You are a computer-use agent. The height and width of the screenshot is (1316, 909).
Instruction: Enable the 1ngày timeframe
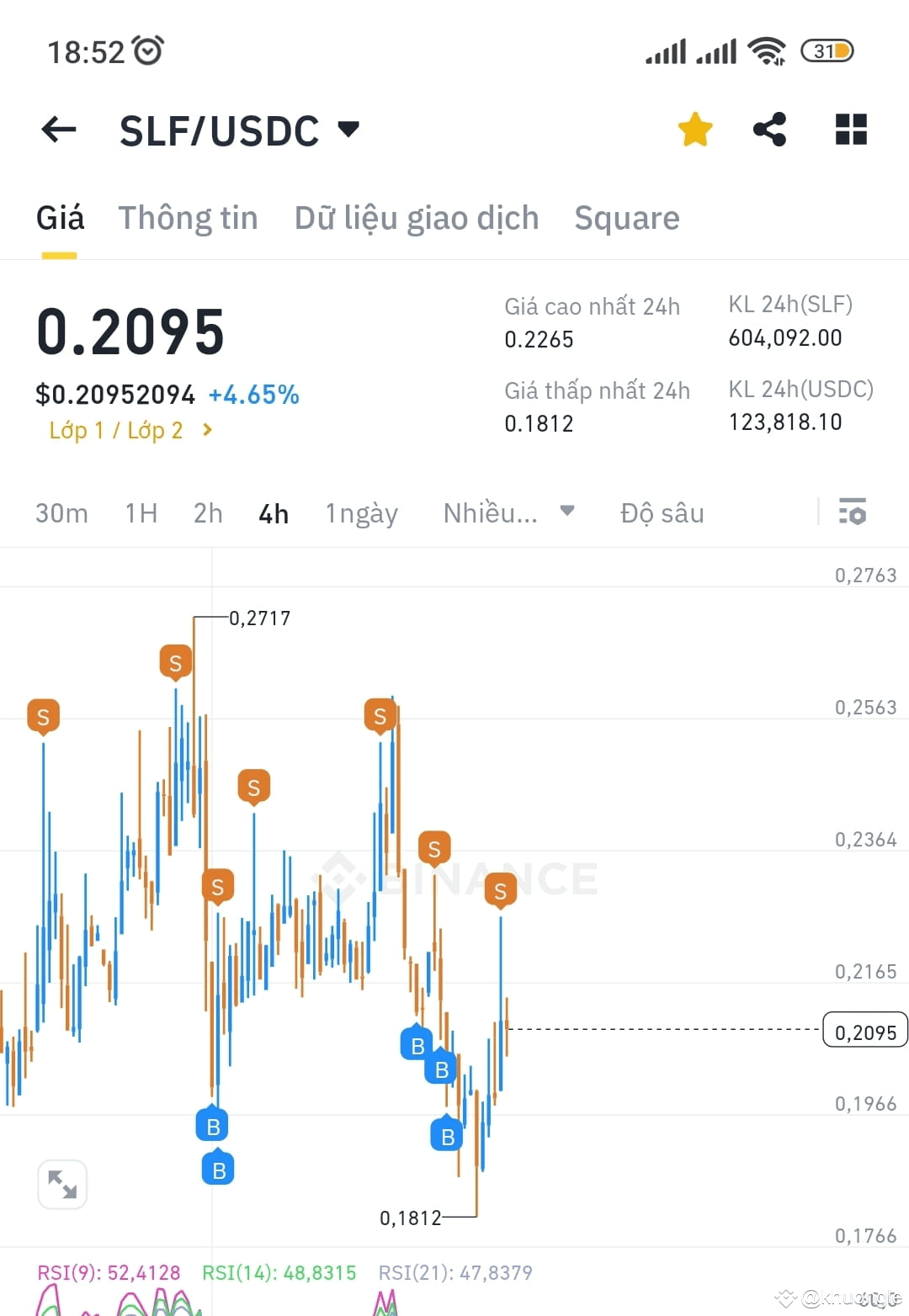[361, 513]
